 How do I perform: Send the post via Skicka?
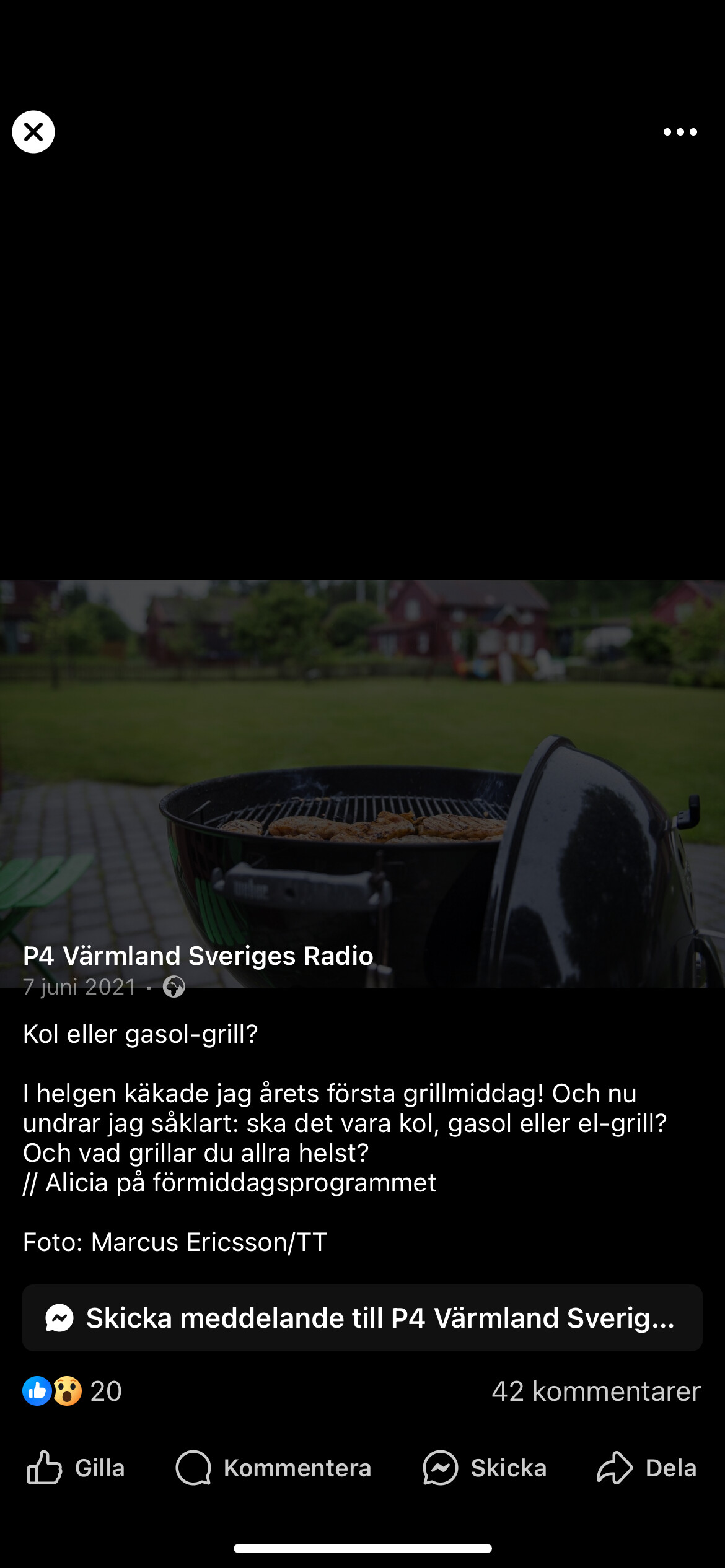click(485, 1468)
